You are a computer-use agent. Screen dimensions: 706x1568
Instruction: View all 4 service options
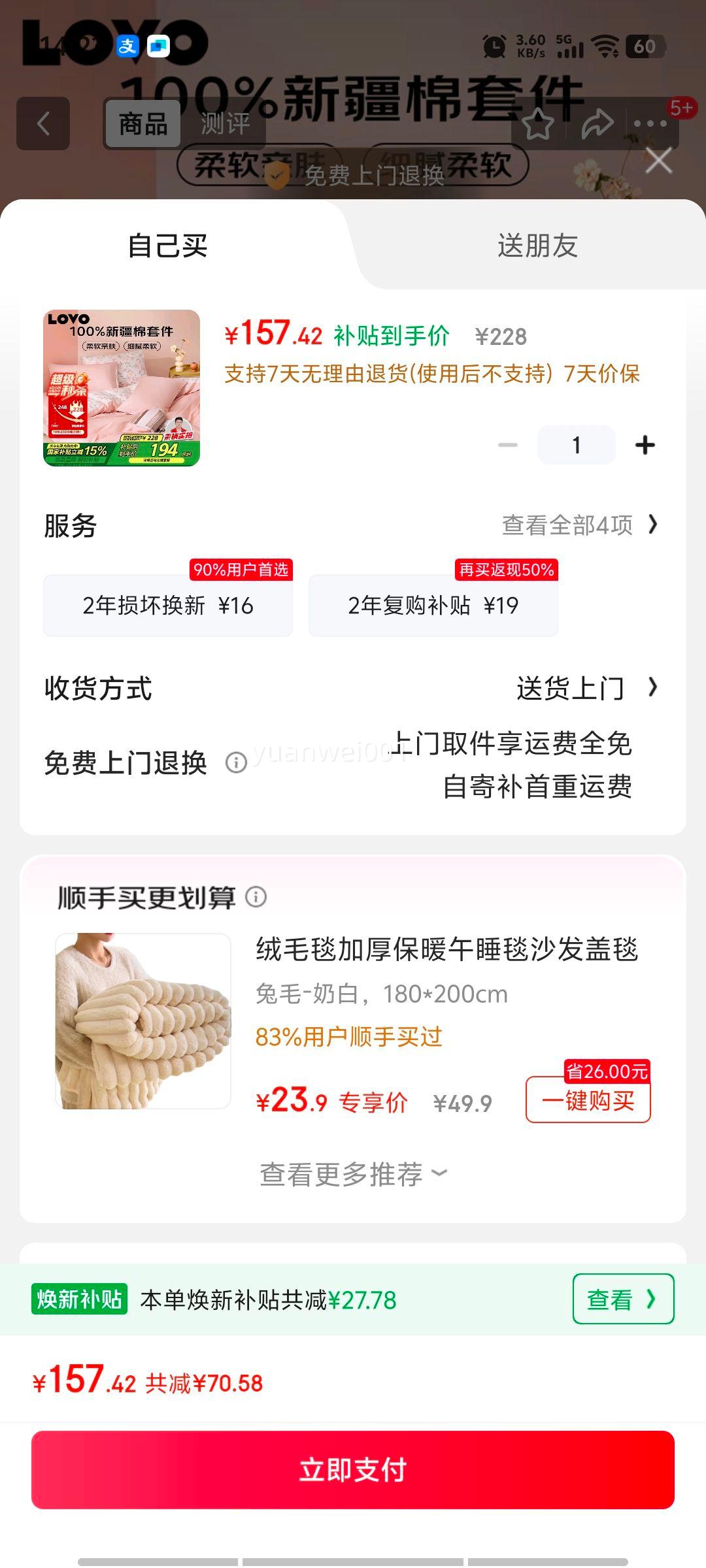click(x=579, y=525)
